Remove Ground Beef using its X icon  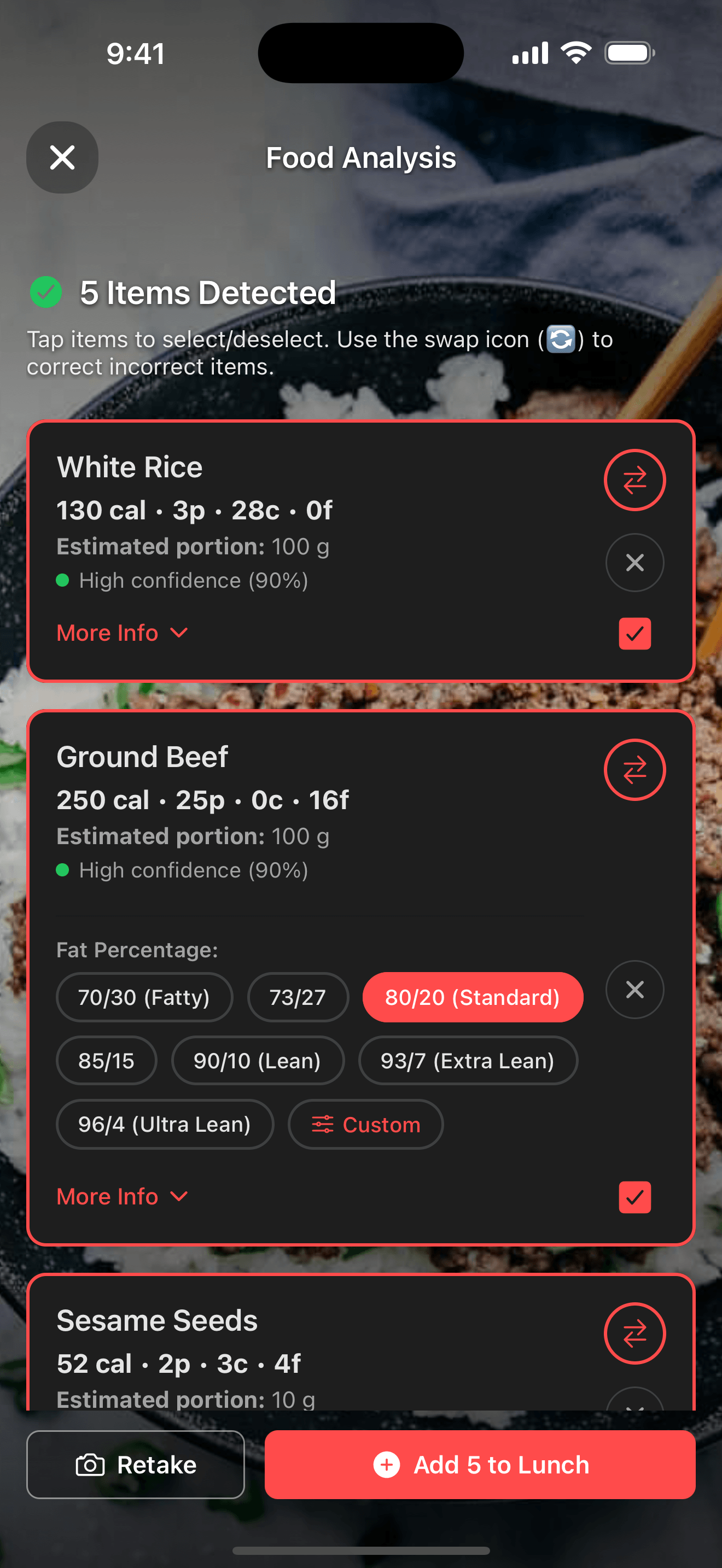click(634, 990)
